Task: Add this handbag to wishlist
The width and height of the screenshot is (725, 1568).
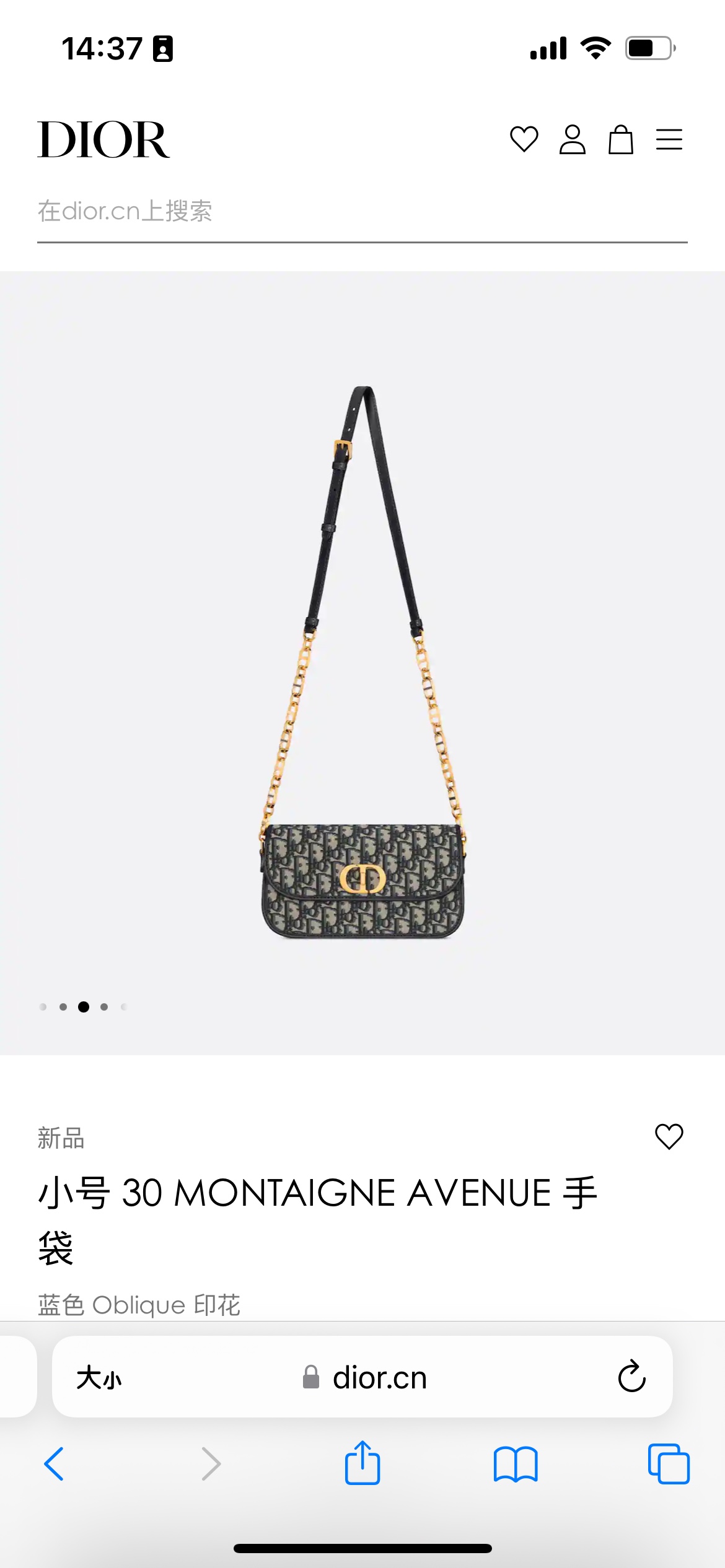Action: pyautogui.click(x=669, y=1136)
